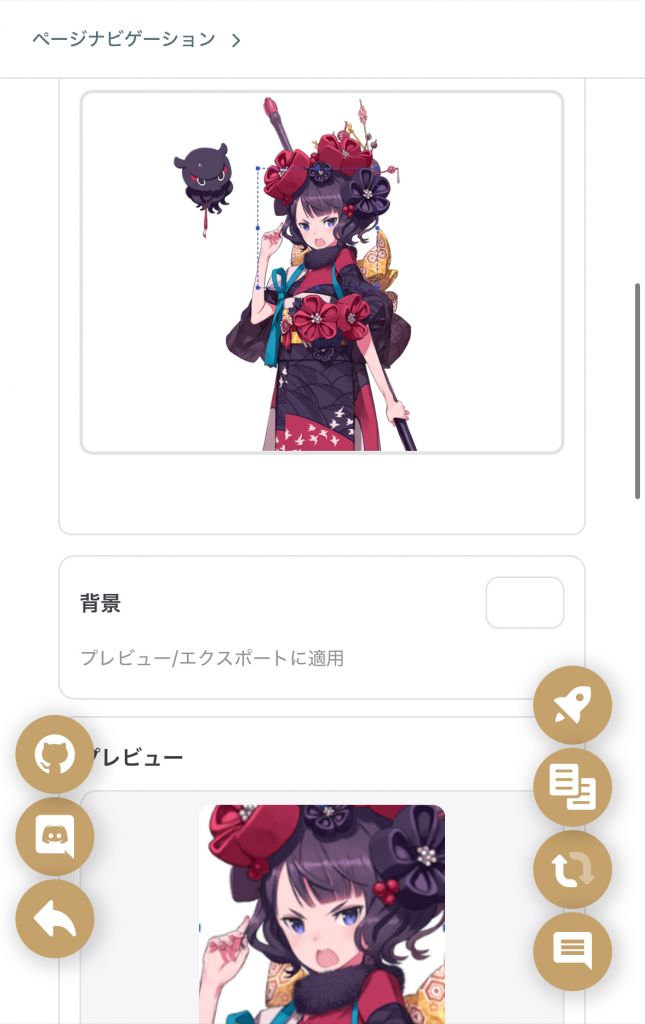Open the 背景 color picker swatch
The width and height of the screenshot is (645, 1024).
(524, 602)
